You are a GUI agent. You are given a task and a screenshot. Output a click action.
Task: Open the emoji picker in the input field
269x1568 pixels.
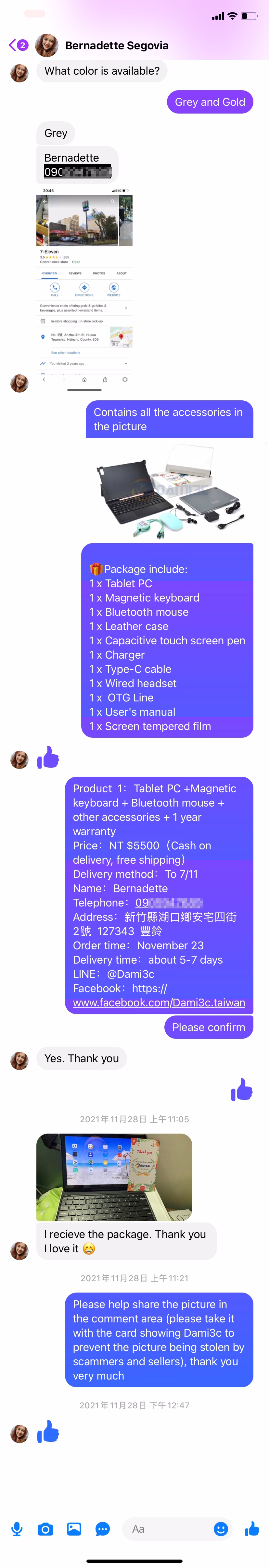pyautogui.click(x=221, y=1528)
